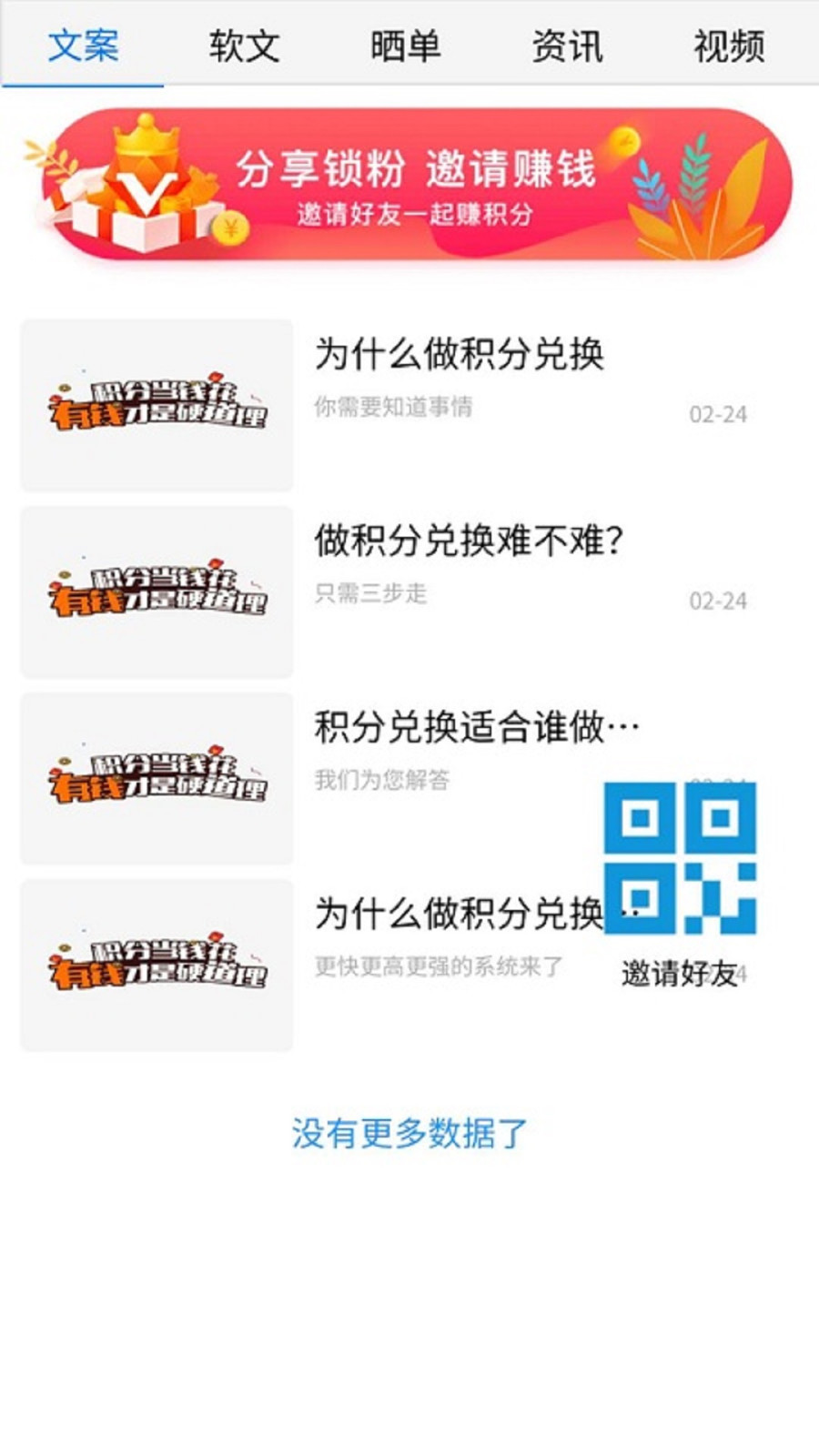Switch to the 晒单 tab
819x1456 pixels.
[x=406, y=45]
